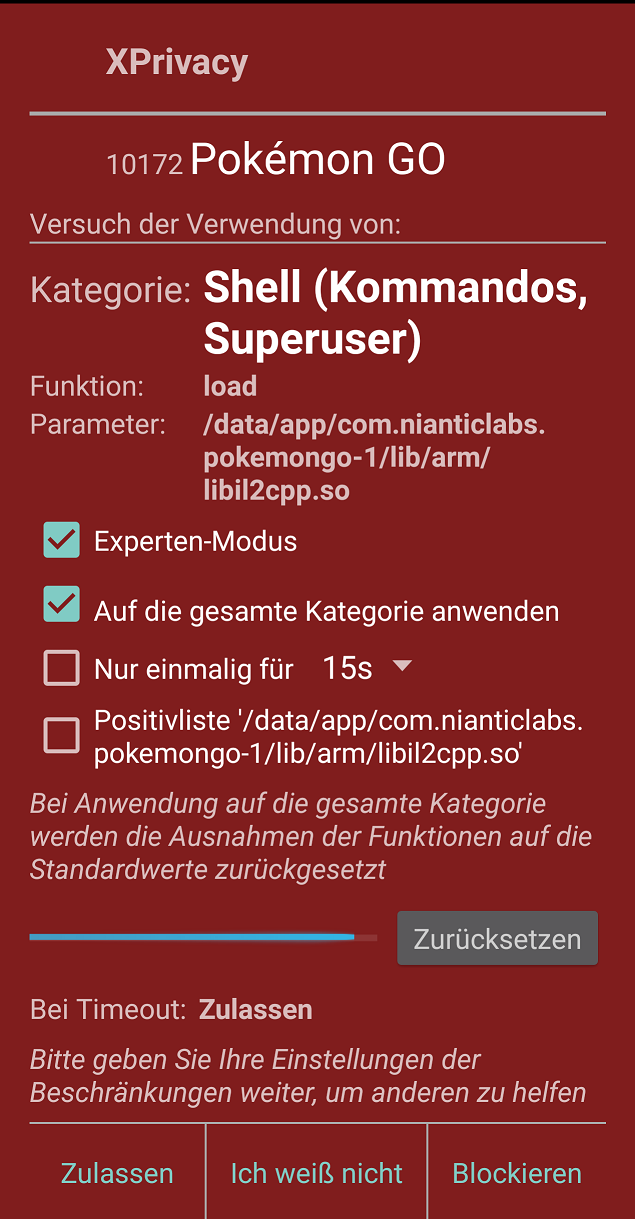Check the Positivliste libil2cpp.so checkbox

coord(62,736)
